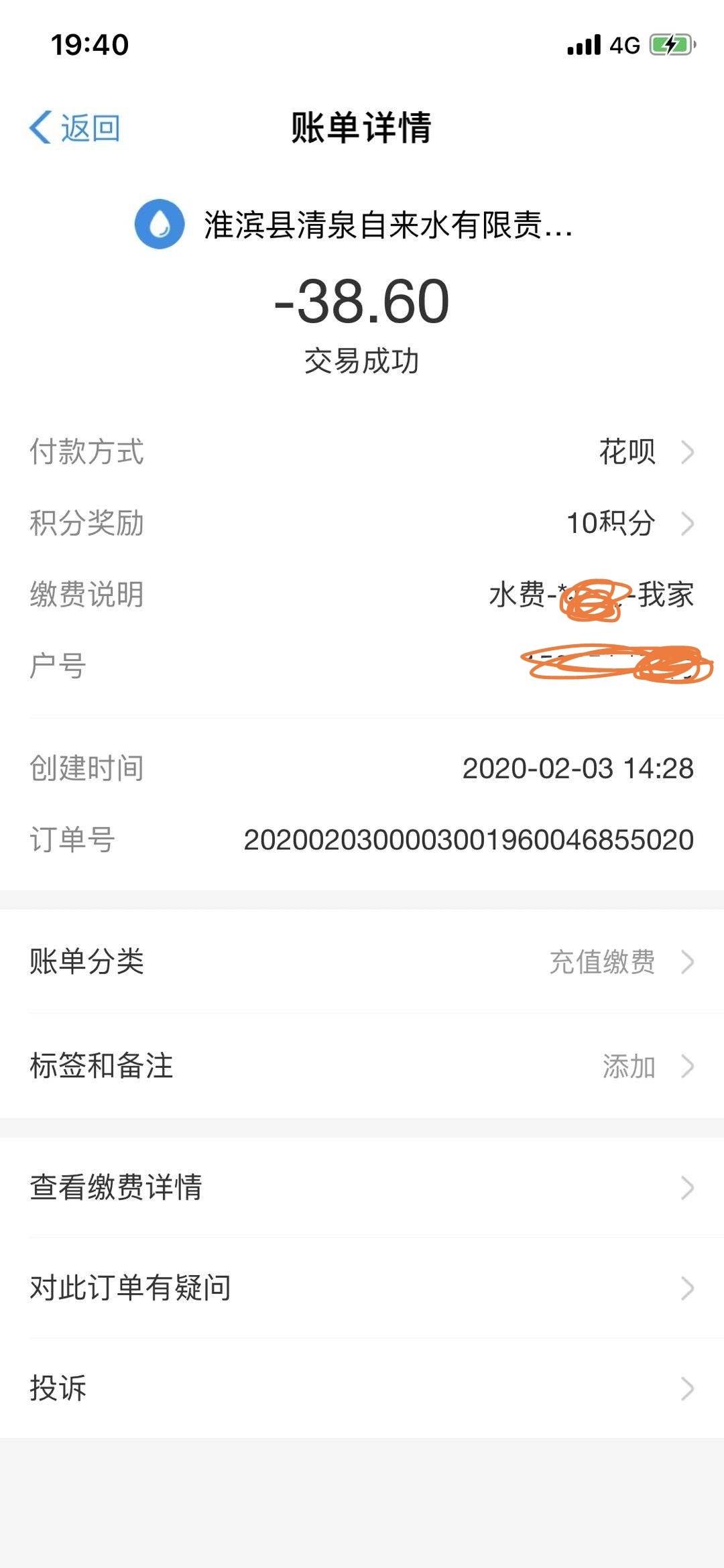
Task: Open the 付款方式 花呗 row
Action: [x=362, y=452]
